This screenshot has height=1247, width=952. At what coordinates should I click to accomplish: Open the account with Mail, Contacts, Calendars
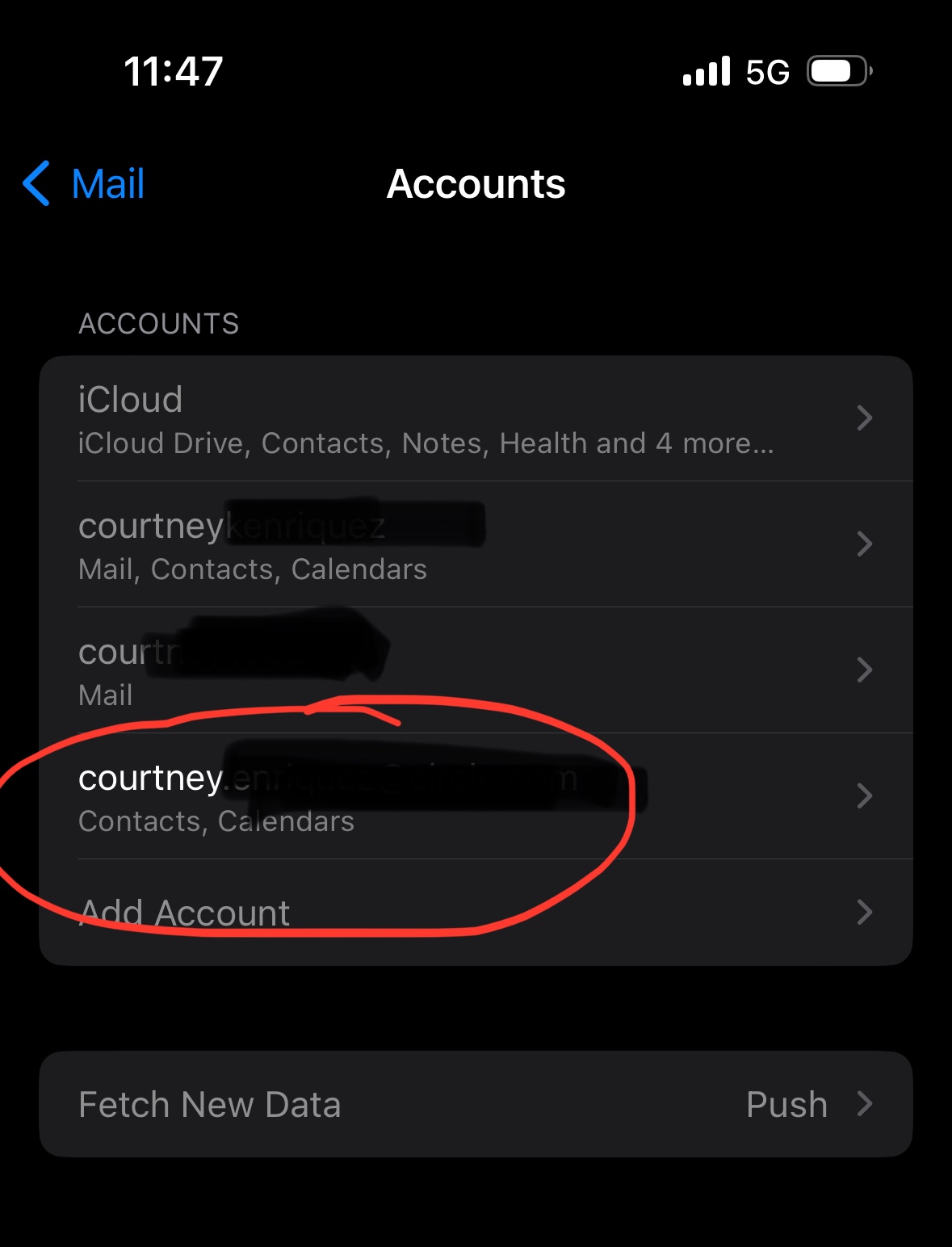click(476, 544)
